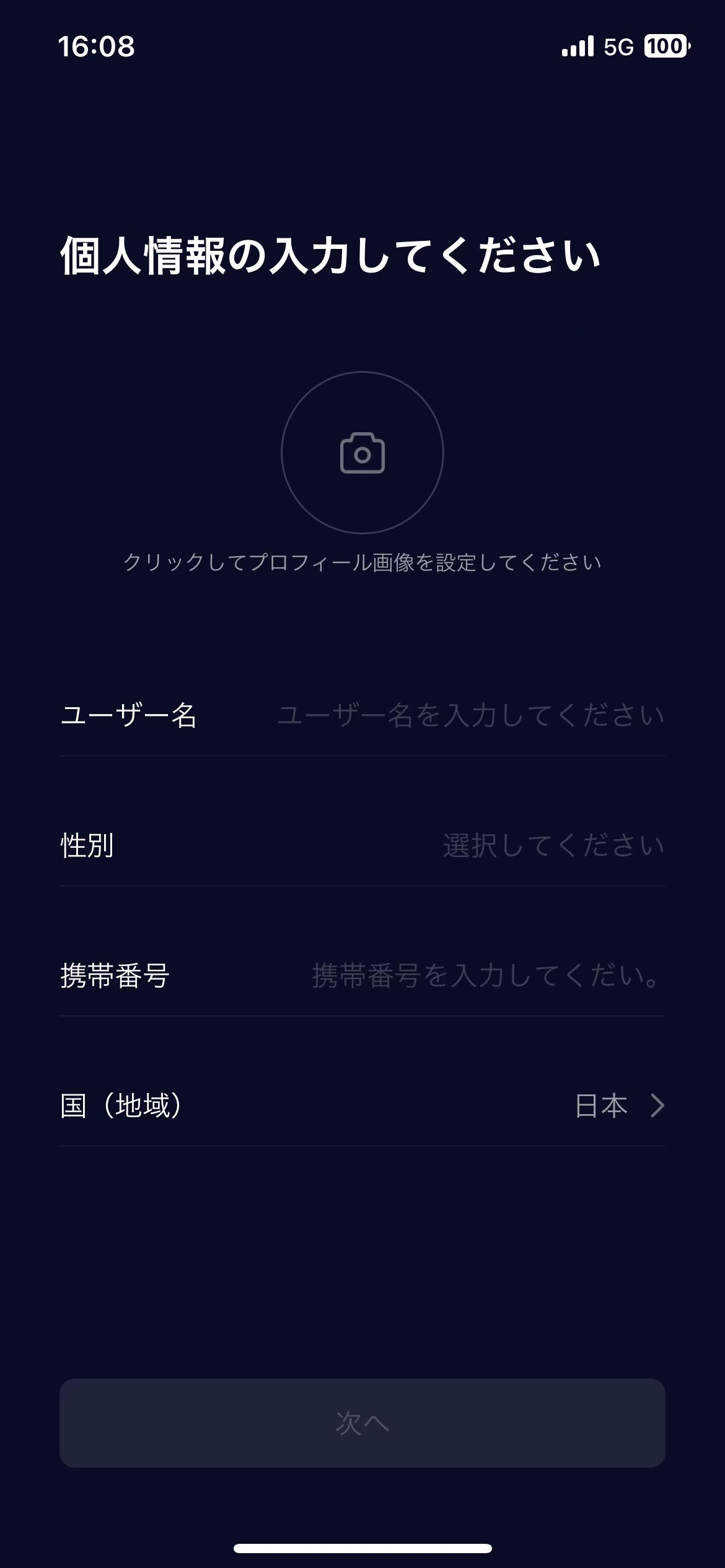725x1568 pixels.
Task: Tap the camera circle to set profile image
Action: pyautogui.click(x=362, y=453)
